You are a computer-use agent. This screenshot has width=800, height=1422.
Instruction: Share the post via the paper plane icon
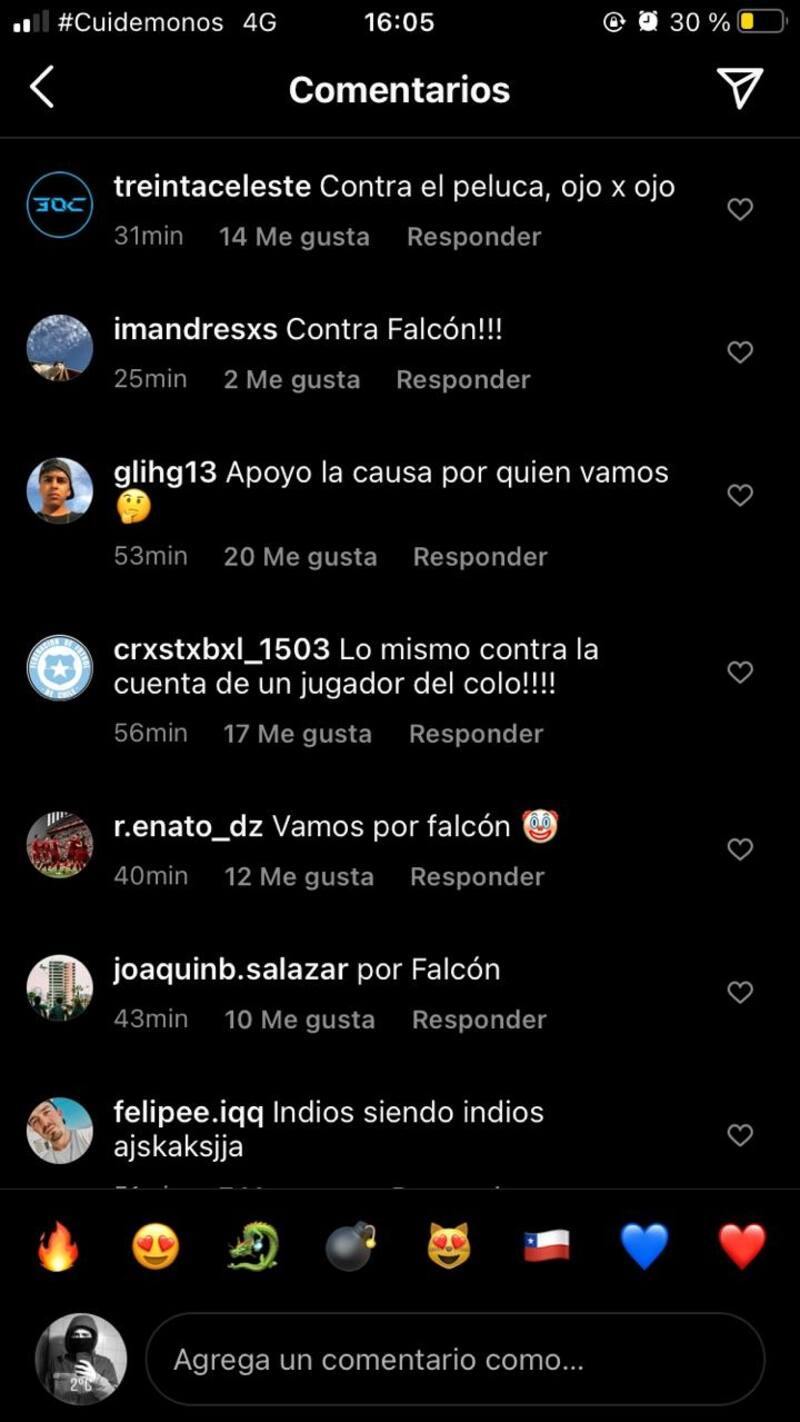[x=740, y=88]
